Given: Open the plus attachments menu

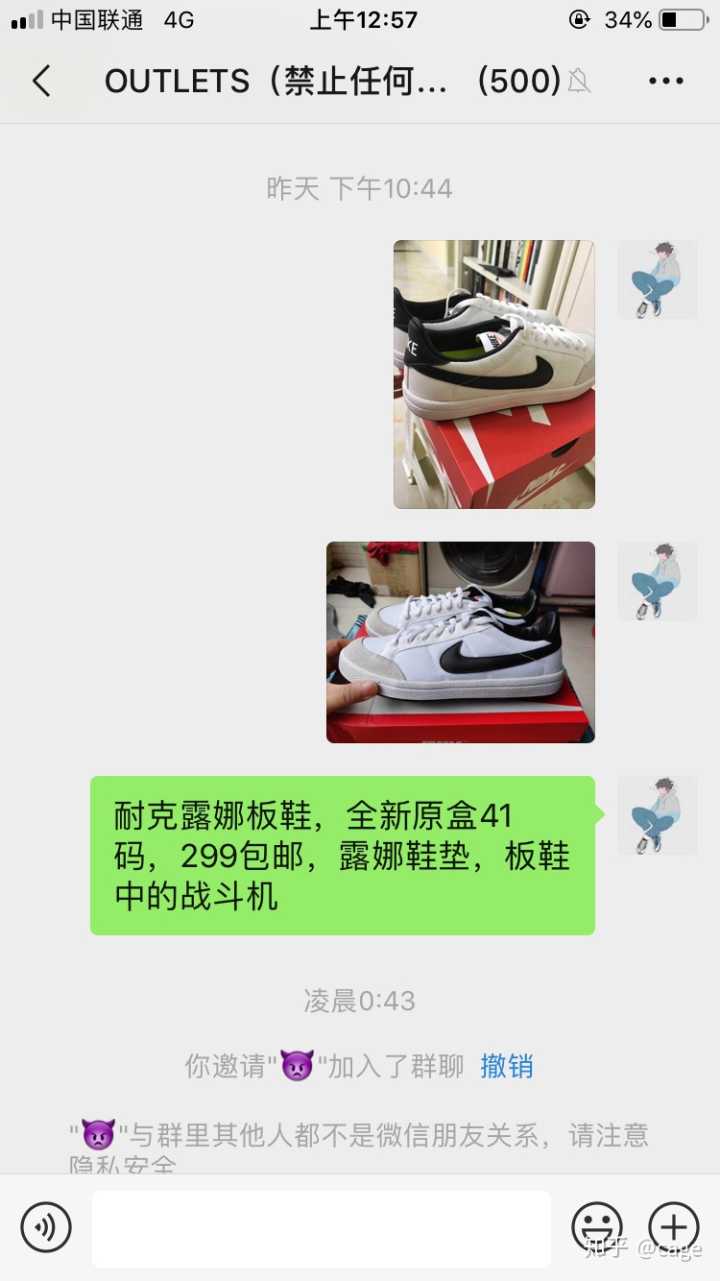Looking at the screenshot, I should coord(674,1227).
